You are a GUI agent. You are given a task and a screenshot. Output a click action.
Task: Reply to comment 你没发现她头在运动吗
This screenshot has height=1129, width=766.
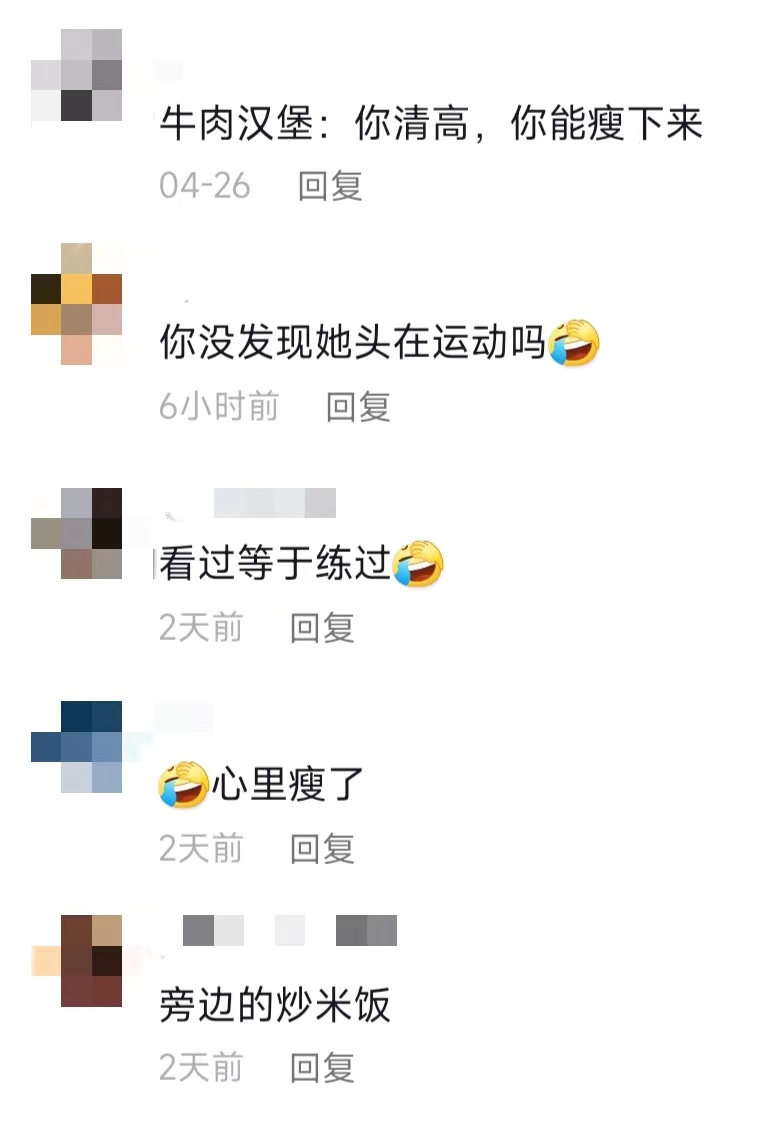tap(357, 407)
